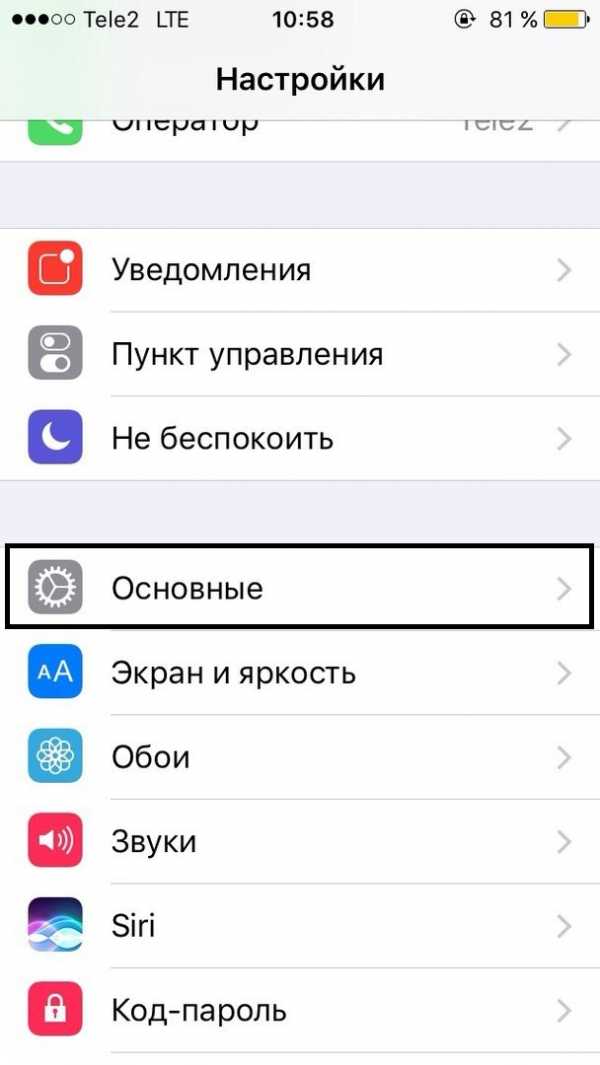
Task: Open Уведомления settings
Action: click(300, 270)
